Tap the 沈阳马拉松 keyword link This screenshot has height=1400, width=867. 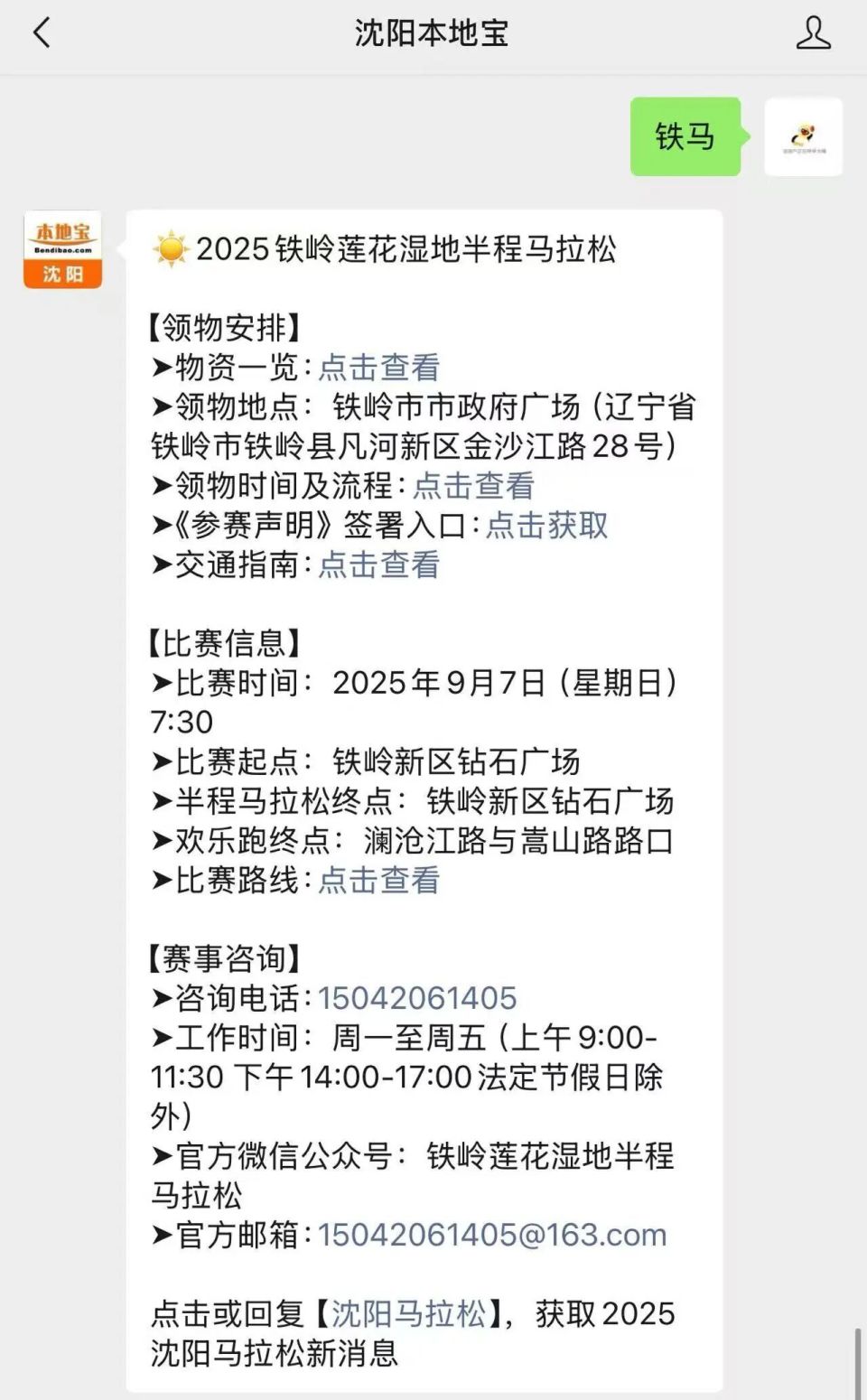pos(408,1314)
